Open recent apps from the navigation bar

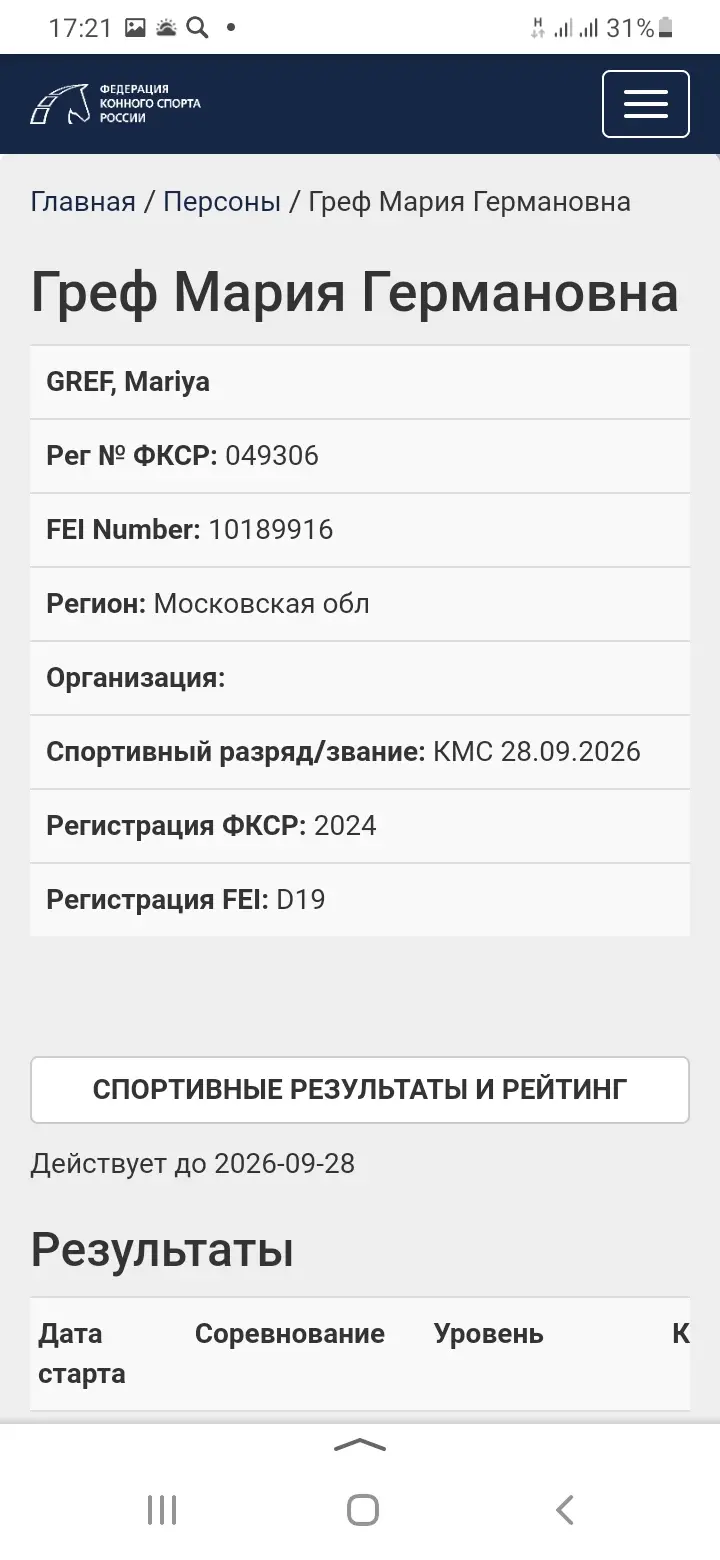[x=162, y=1509]
